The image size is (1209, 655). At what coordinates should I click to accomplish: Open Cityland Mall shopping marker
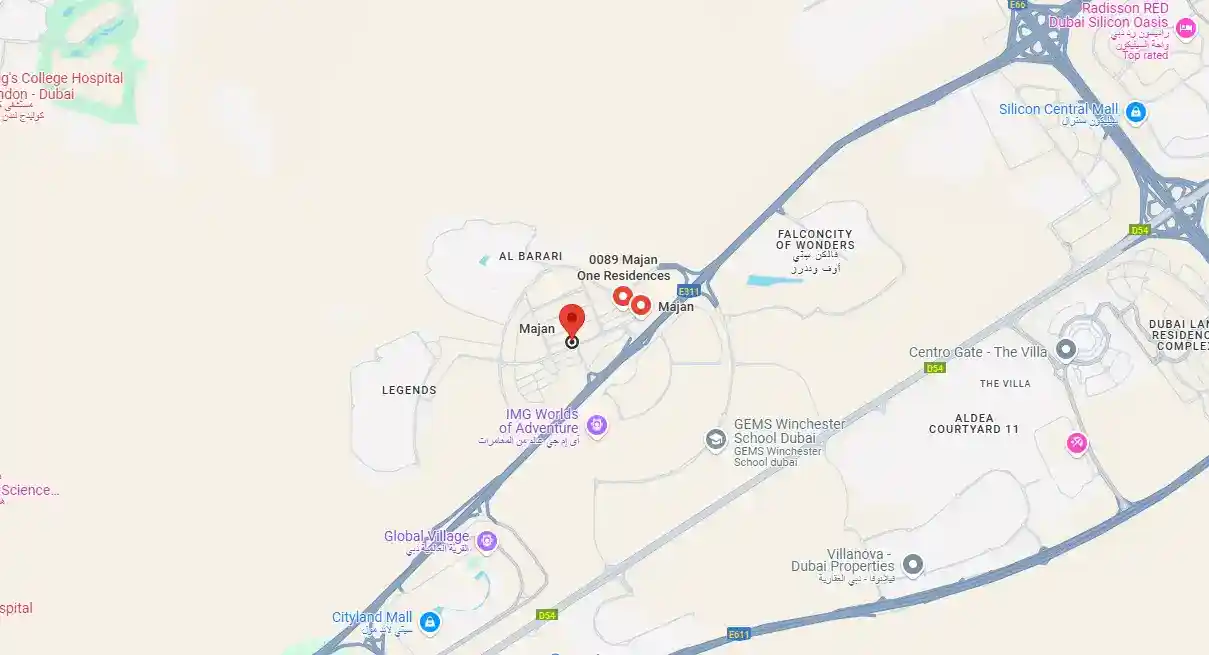[x=429, y=622]
